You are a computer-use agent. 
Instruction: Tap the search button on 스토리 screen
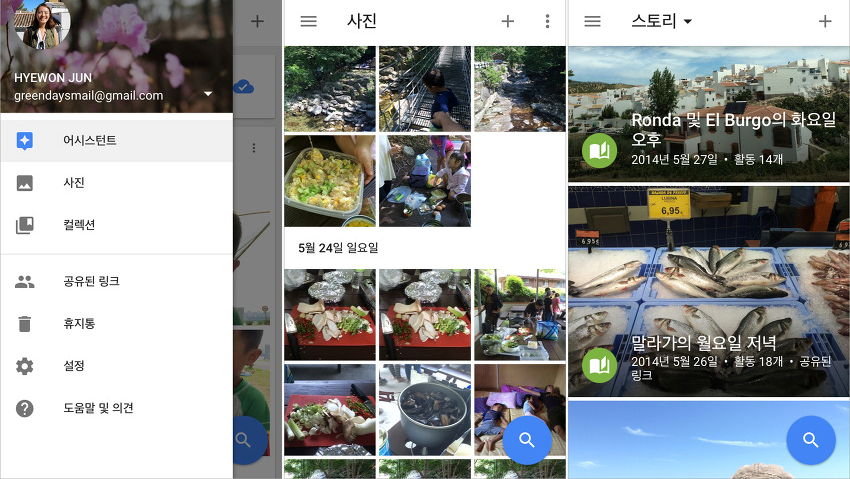coord(811,440)
